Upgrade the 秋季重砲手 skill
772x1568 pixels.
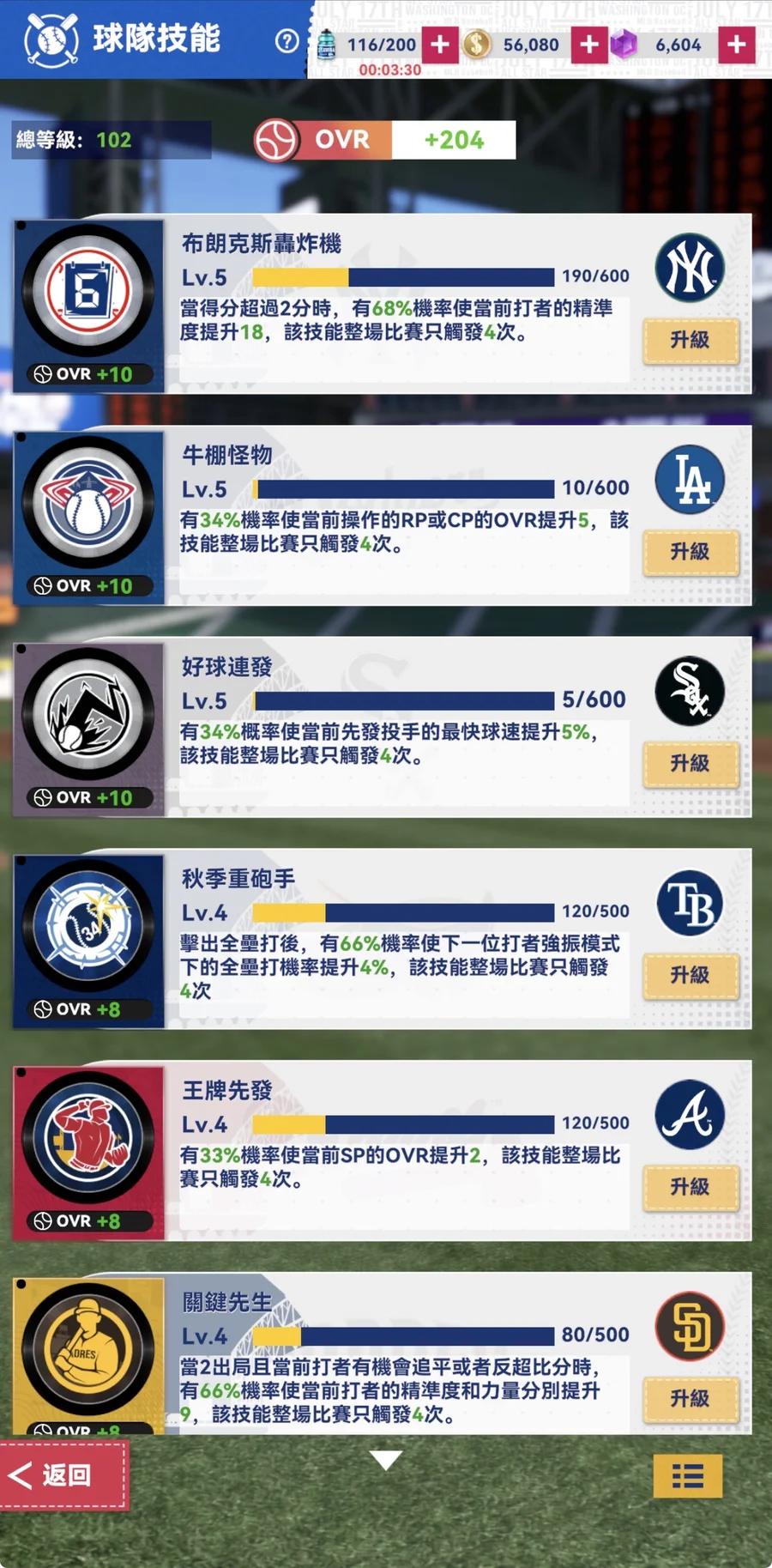click(691, 975)
